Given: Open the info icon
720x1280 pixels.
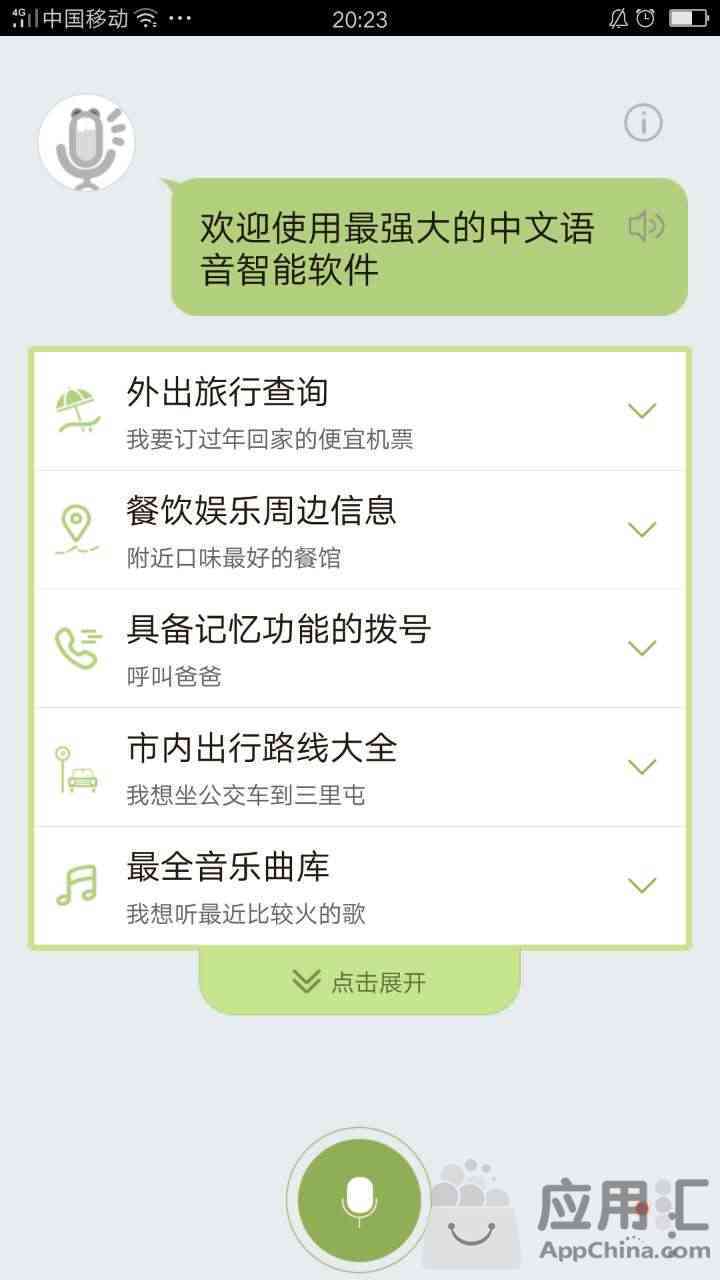Looking at the screenshot, I should (x=643, y=123).
